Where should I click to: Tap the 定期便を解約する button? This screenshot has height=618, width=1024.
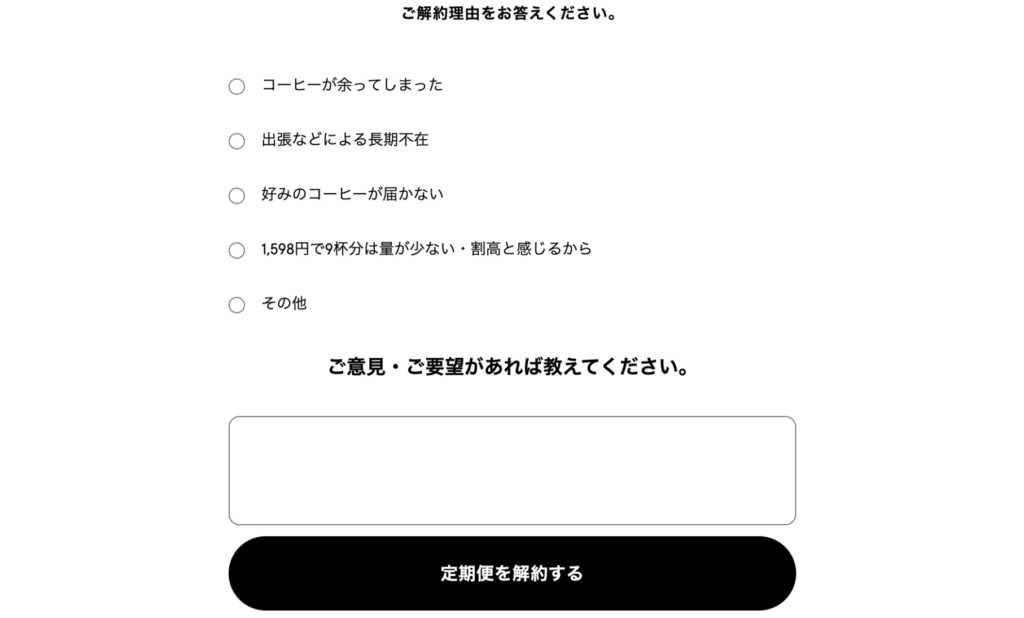click(x=512, y=573)
